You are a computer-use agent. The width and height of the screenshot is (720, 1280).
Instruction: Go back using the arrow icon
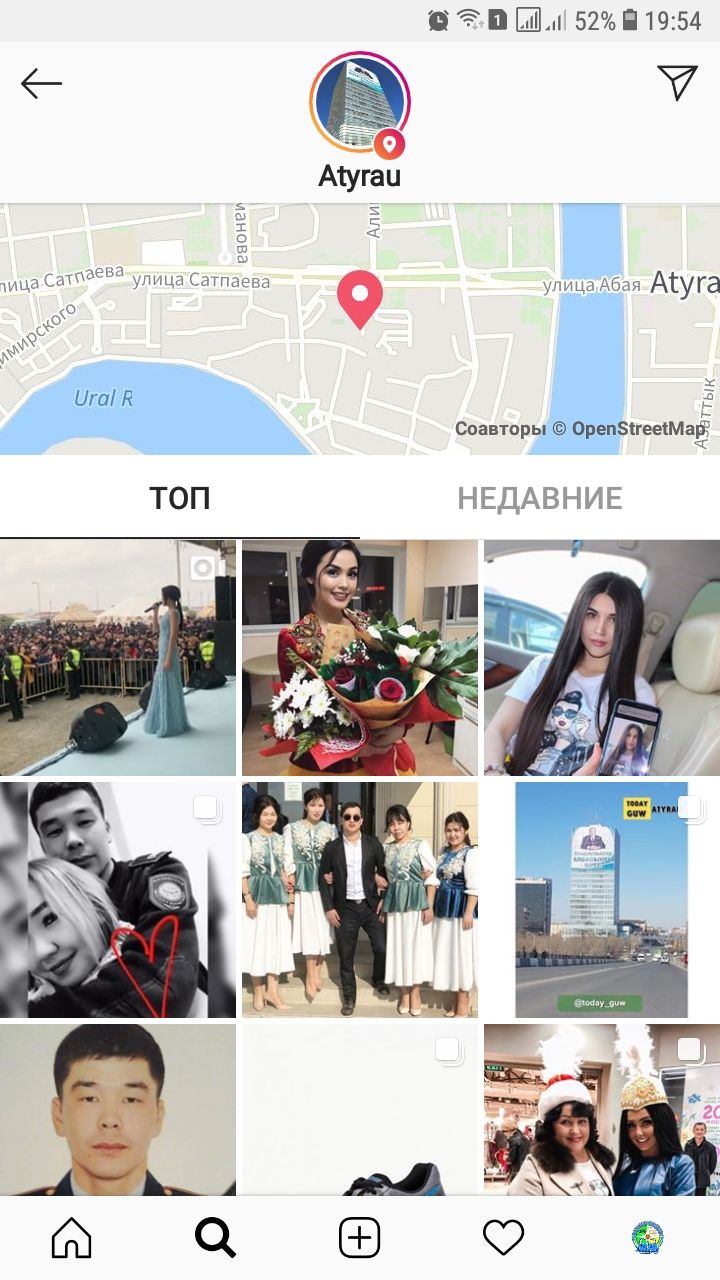click(42, 84)
